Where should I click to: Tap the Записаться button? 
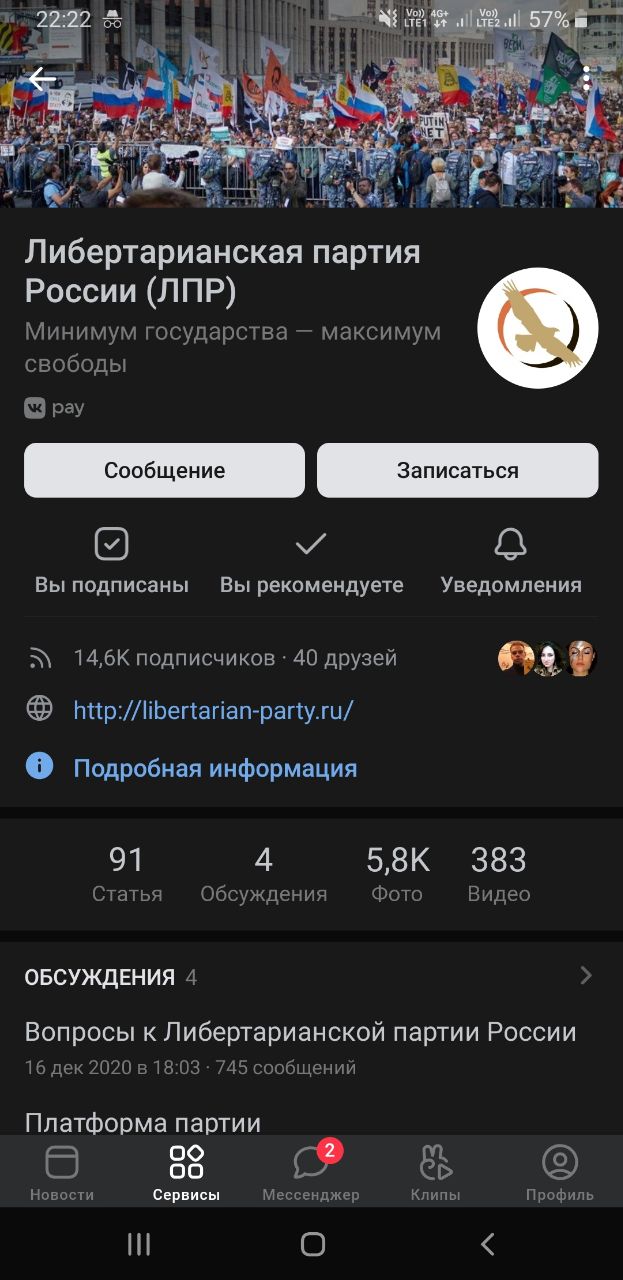(x=457, y=470)
